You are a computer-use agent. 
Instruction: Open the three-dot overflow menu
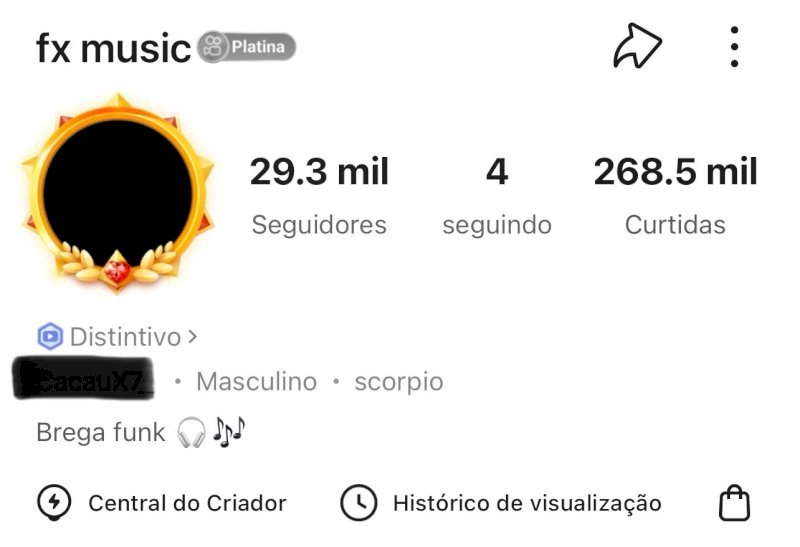click(x=734, y=47)
